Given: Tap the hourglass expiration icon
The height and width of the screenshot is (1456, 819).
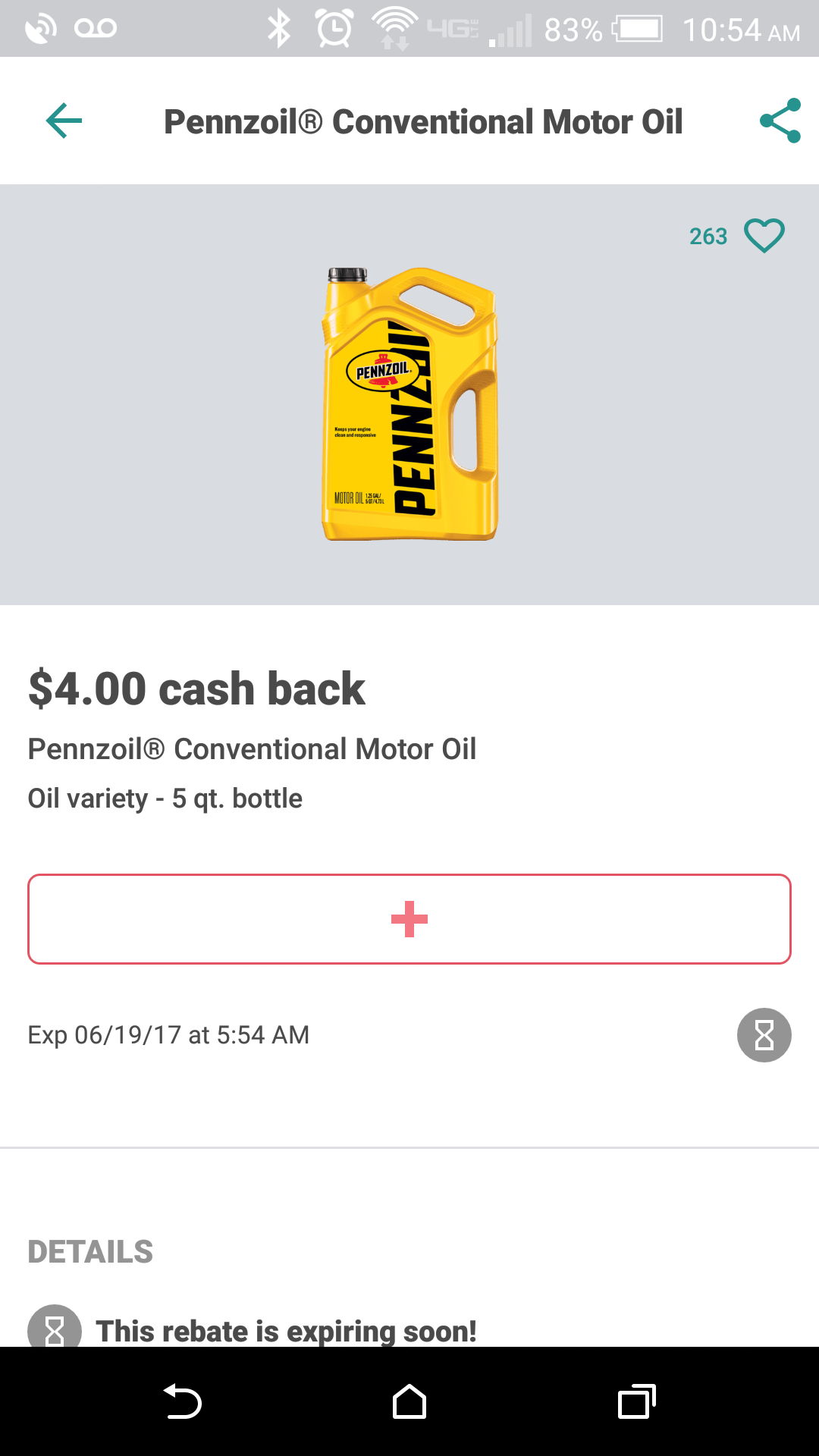Looking at the screenshot, I should point(764,1035).
